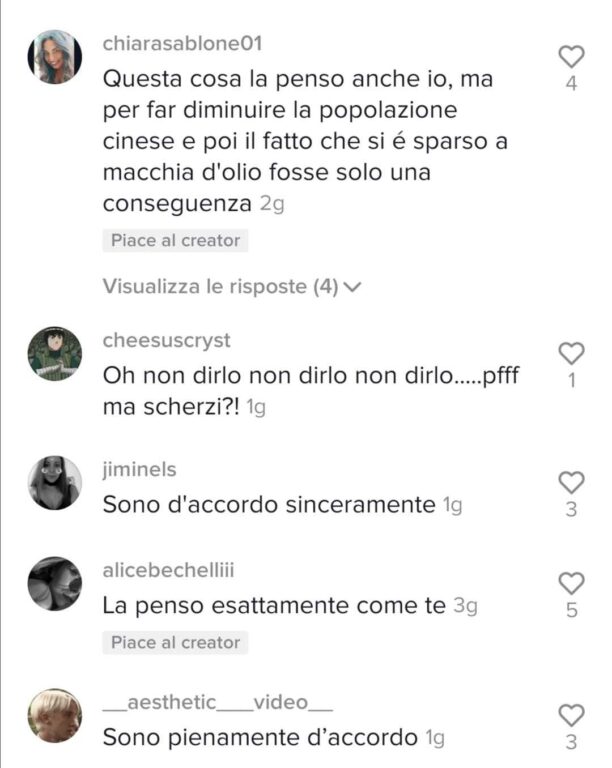612x768 pixels.
Task: Open cheesuscryst's profile avatar
Action: coord(55,353)
